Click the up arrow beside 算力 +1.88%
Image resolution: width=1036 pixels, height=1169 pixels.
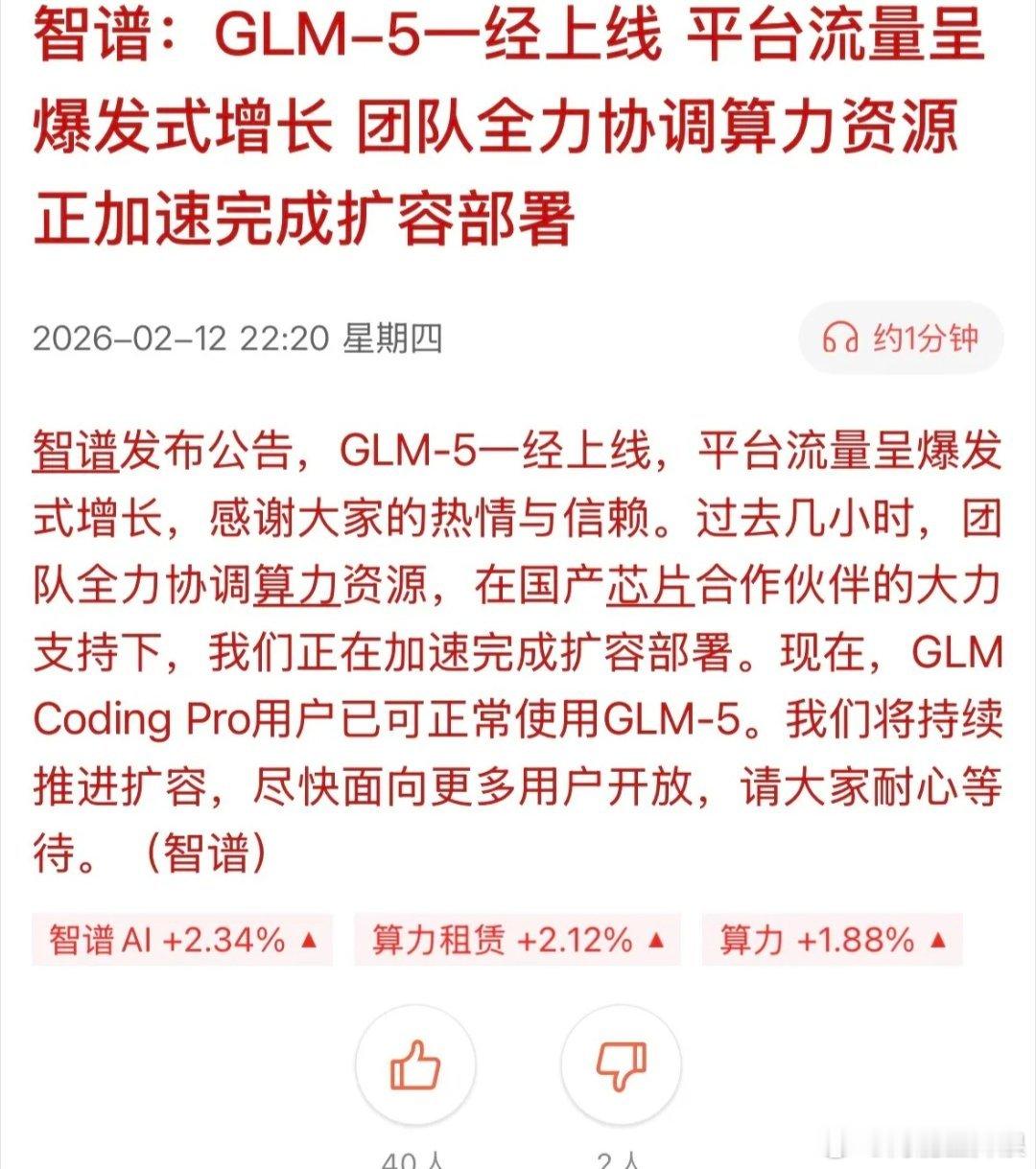936,941
